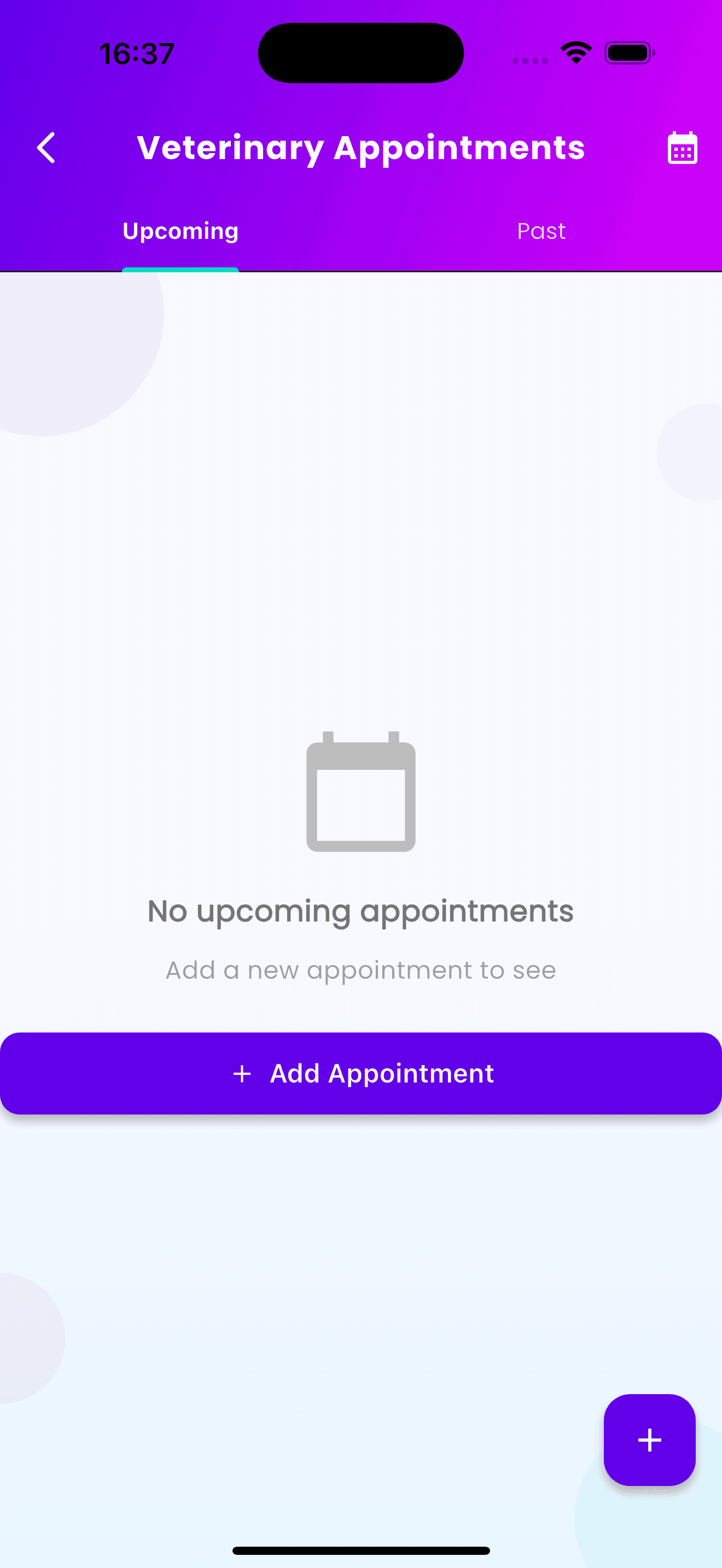Select the Upcoming tab
This screenshot has width=722, height=1568.
tap(180, 231)
